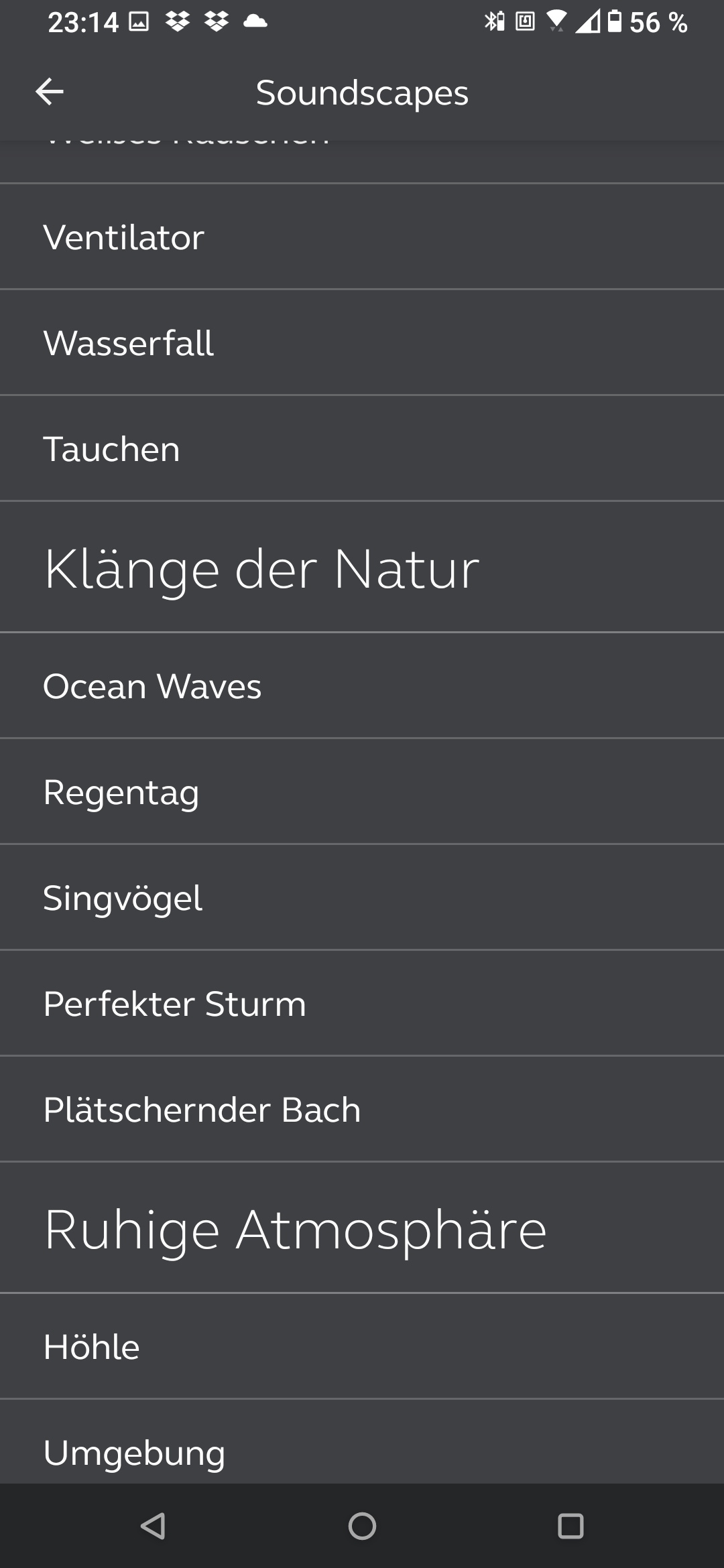
Task: Go back from Soundscapes
Action: click(x=50, y=92)
